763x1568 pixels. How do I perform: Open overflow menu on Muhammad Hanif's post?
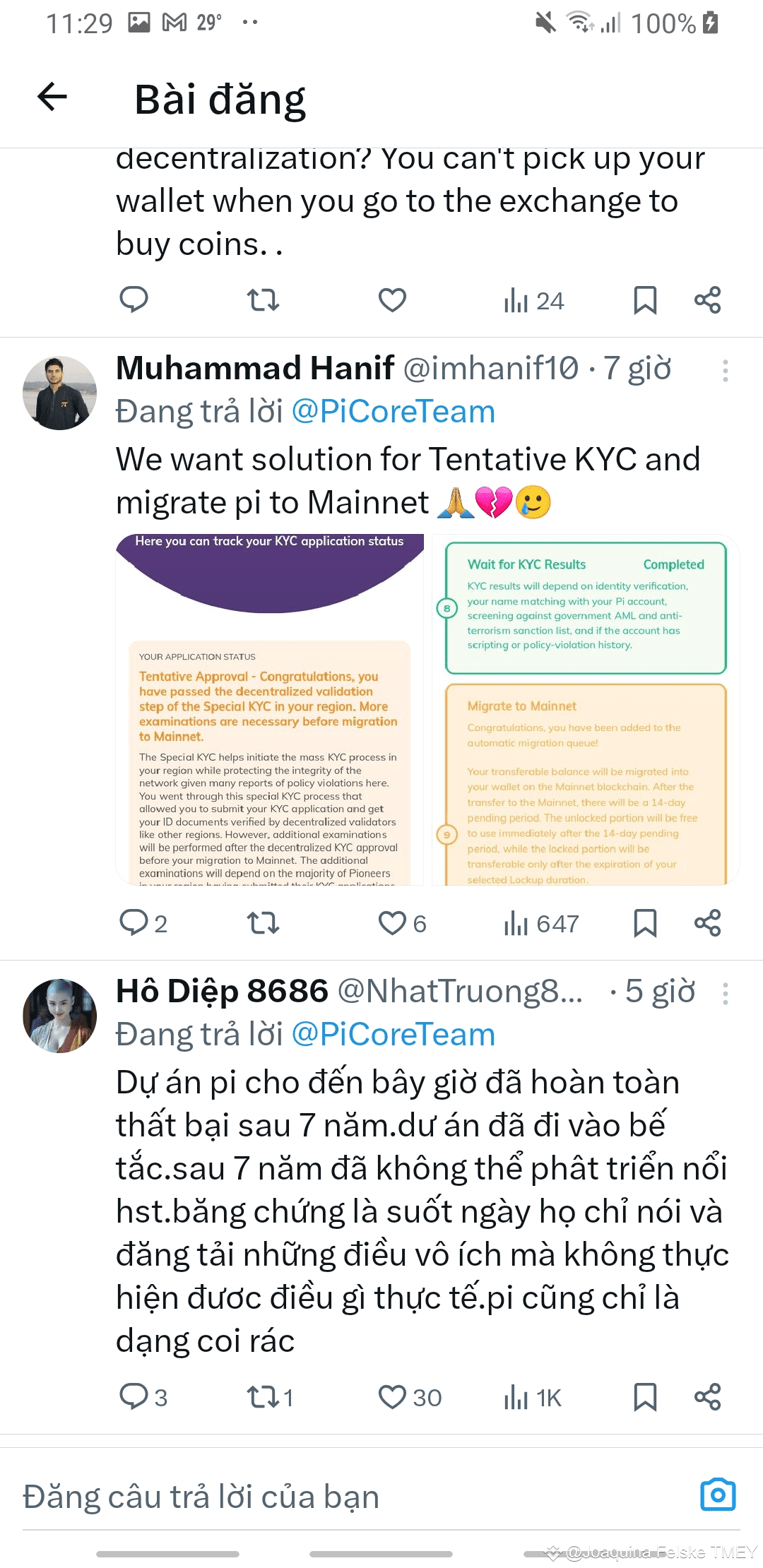[725, 371]
